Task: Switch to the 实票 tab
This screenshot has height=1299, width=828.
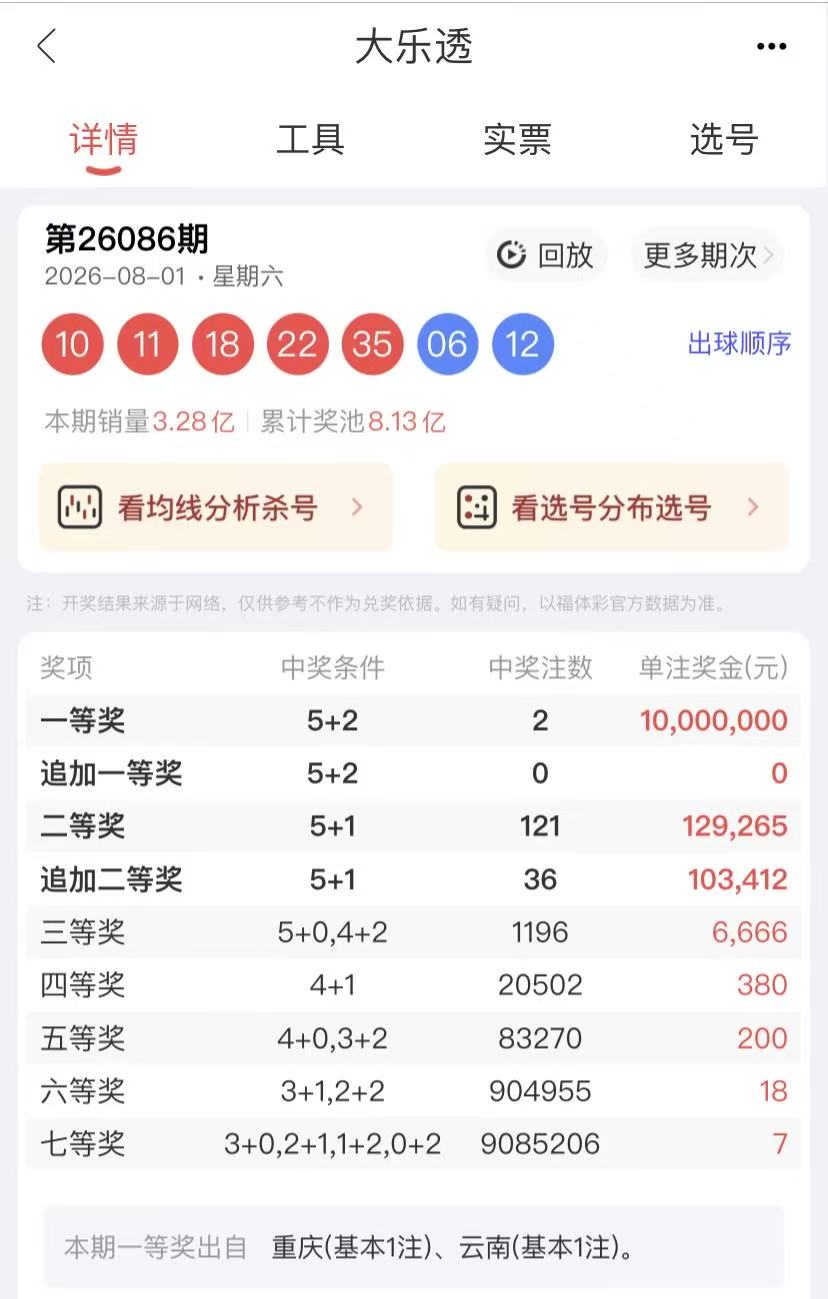Action: (517, 139)
